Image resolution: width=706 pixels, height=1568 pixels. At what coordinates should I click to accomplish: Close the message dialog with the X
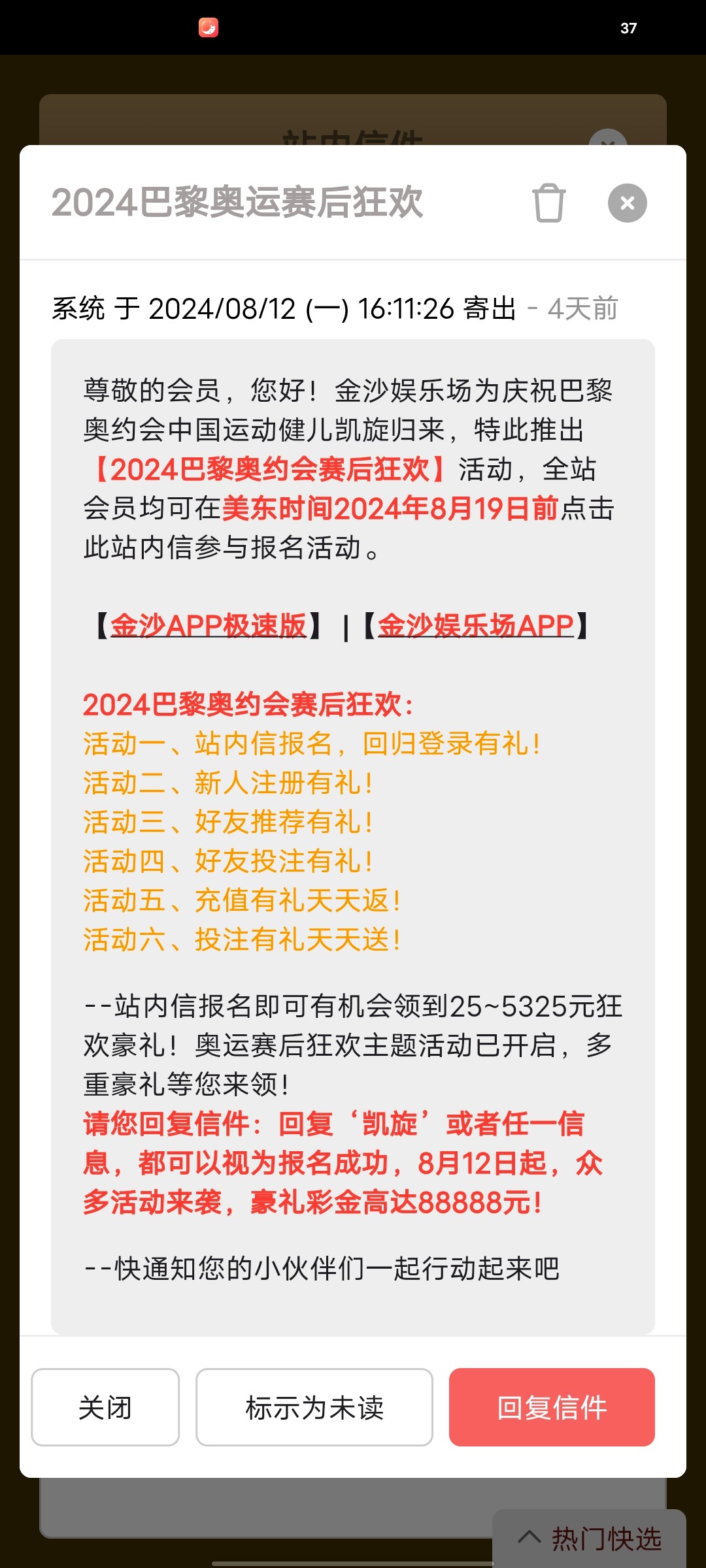[627, 203]
